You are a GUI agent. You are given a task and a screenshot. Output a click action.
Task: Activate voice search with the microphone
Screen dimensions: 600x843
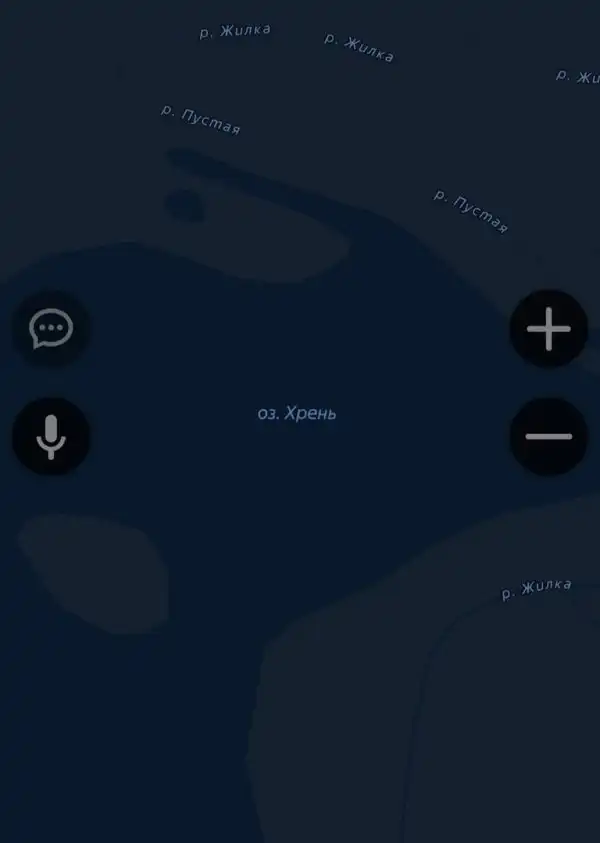pyautogui.click(x=51, y=436)
